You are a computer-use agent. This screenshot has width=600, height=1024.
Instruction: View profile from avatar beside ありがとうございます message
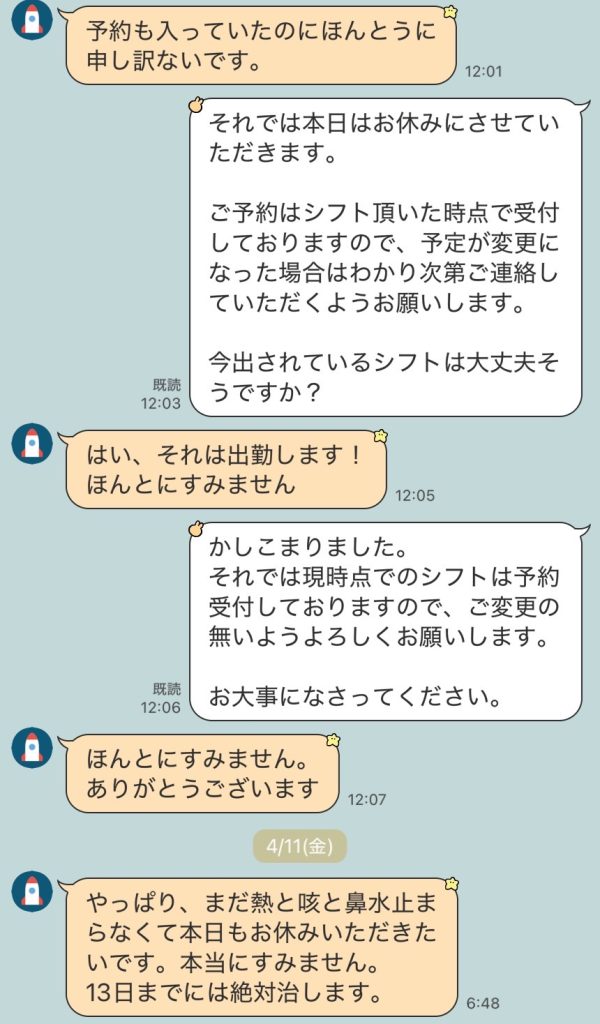(32, 748)
